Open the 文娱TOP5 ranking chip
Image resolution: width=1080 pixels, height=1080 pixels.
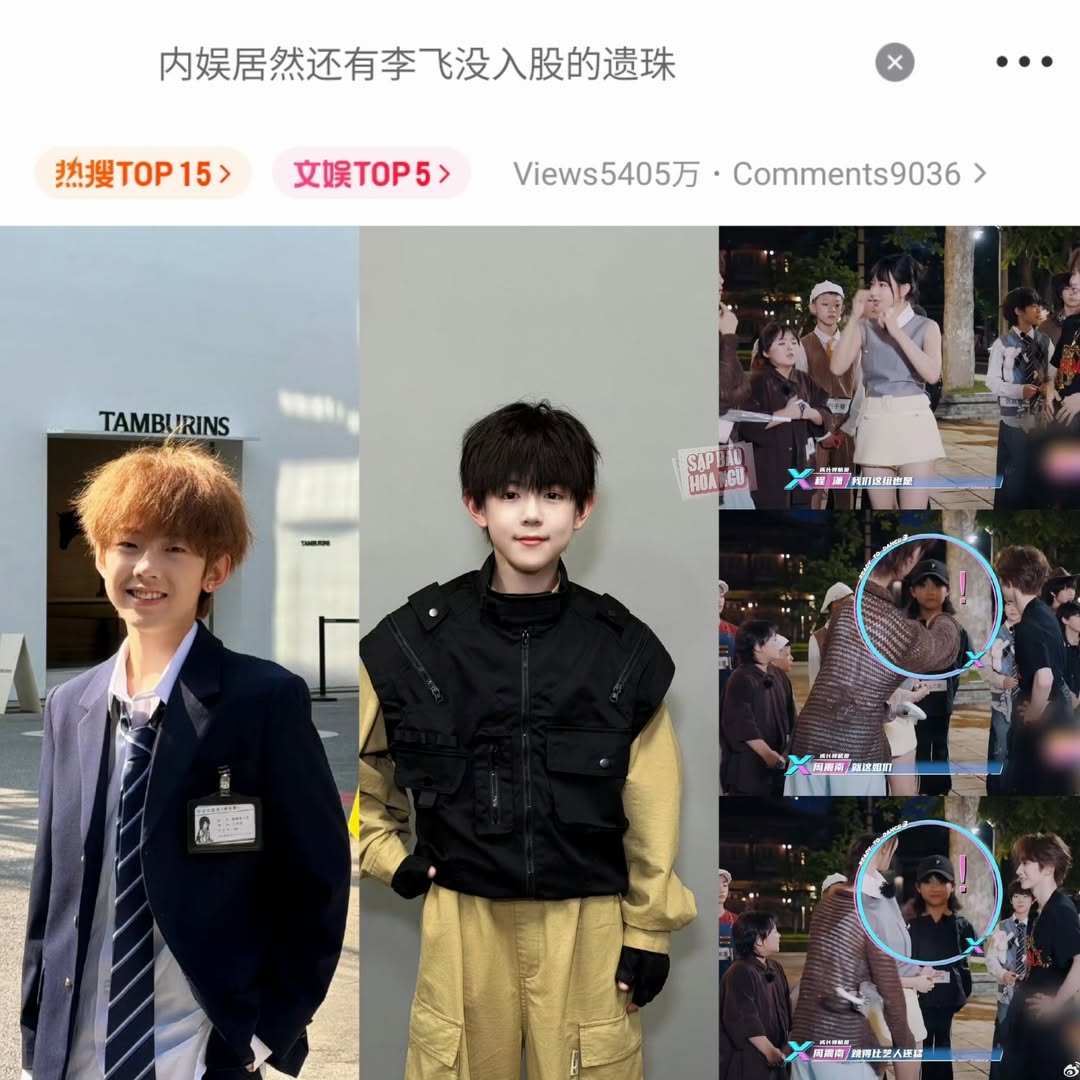click(371, 174)
